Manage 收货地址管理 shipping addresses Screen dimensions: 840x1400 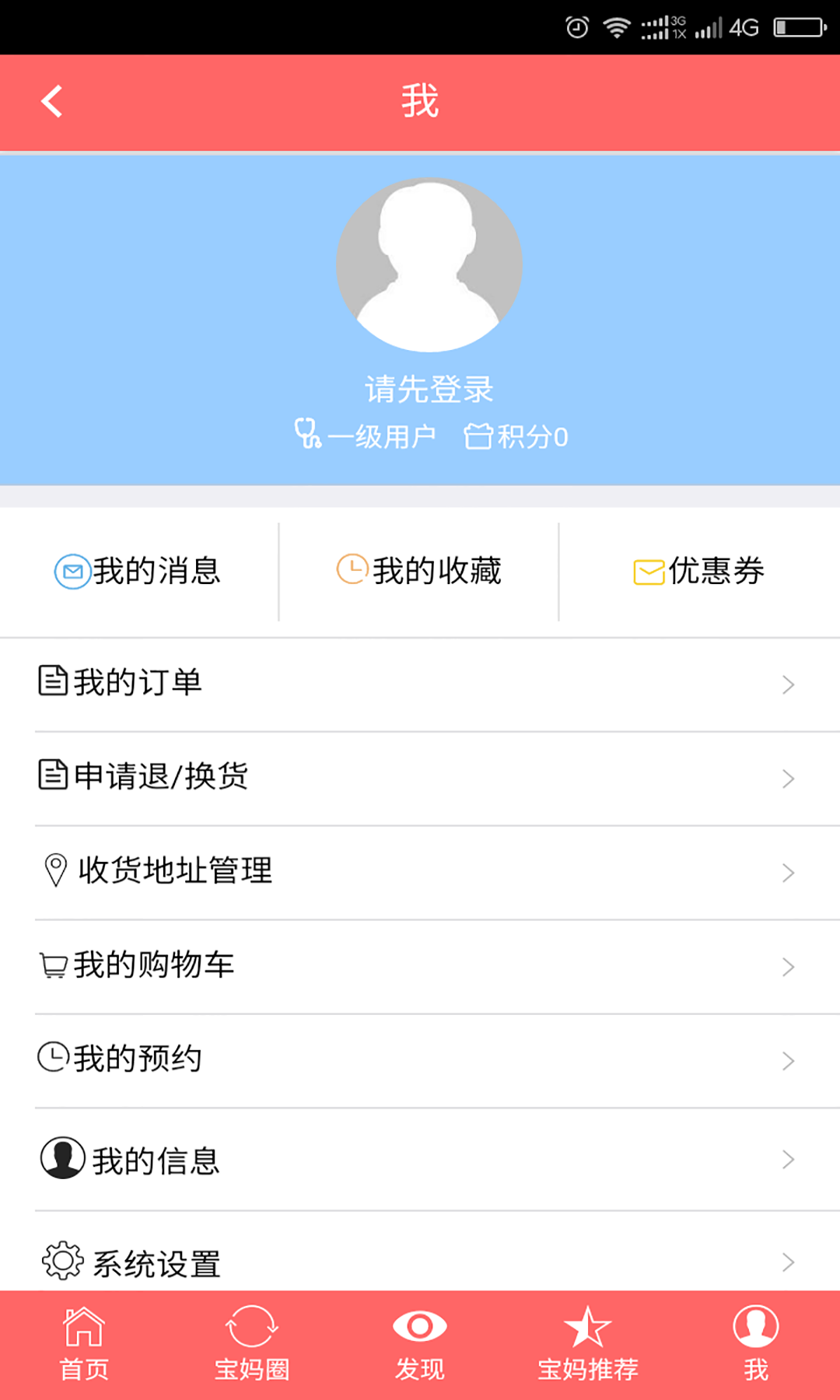tap(420, 871)
